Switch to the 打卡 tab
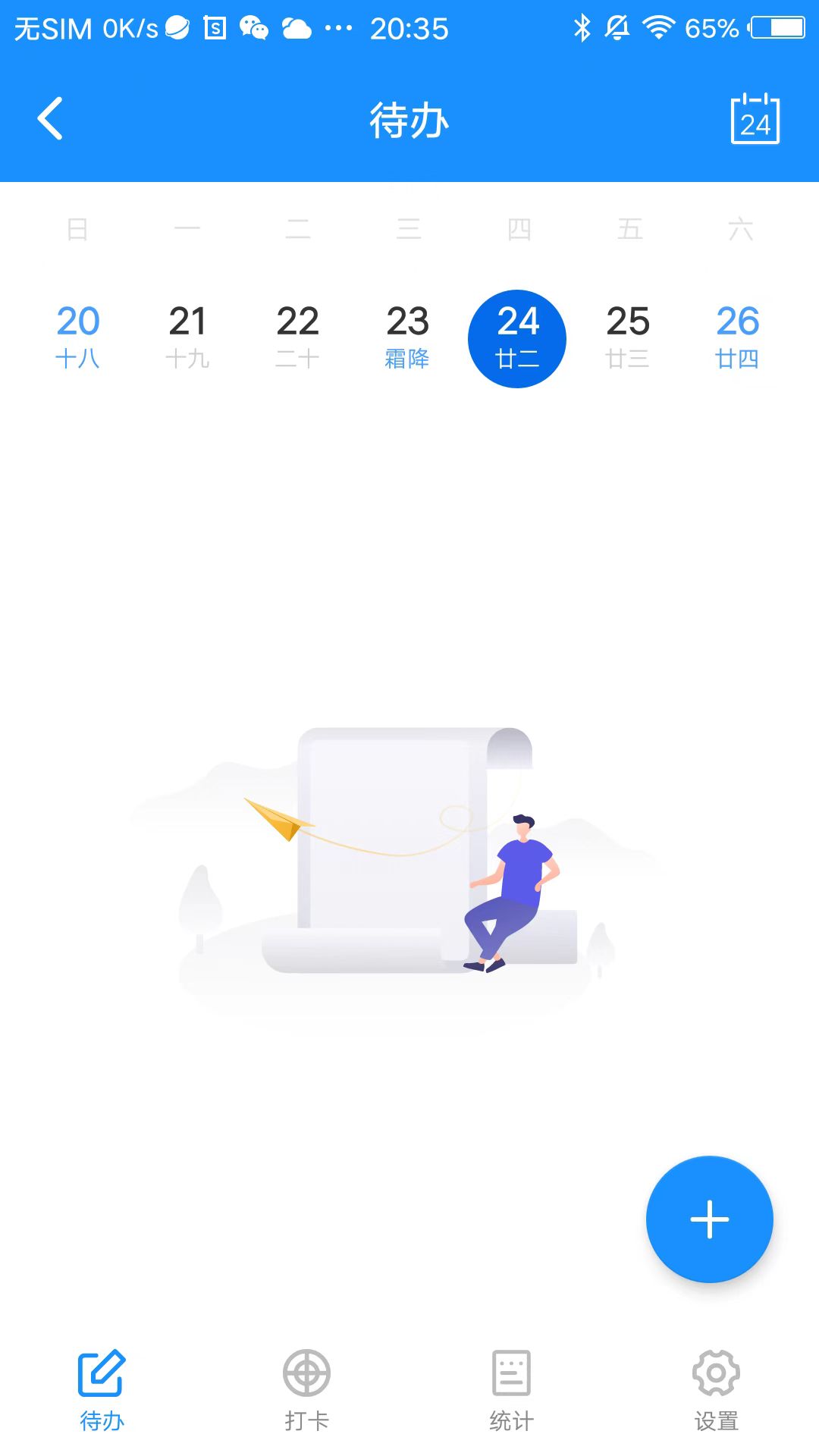The image size is (819, 1456). point(306,1389)
